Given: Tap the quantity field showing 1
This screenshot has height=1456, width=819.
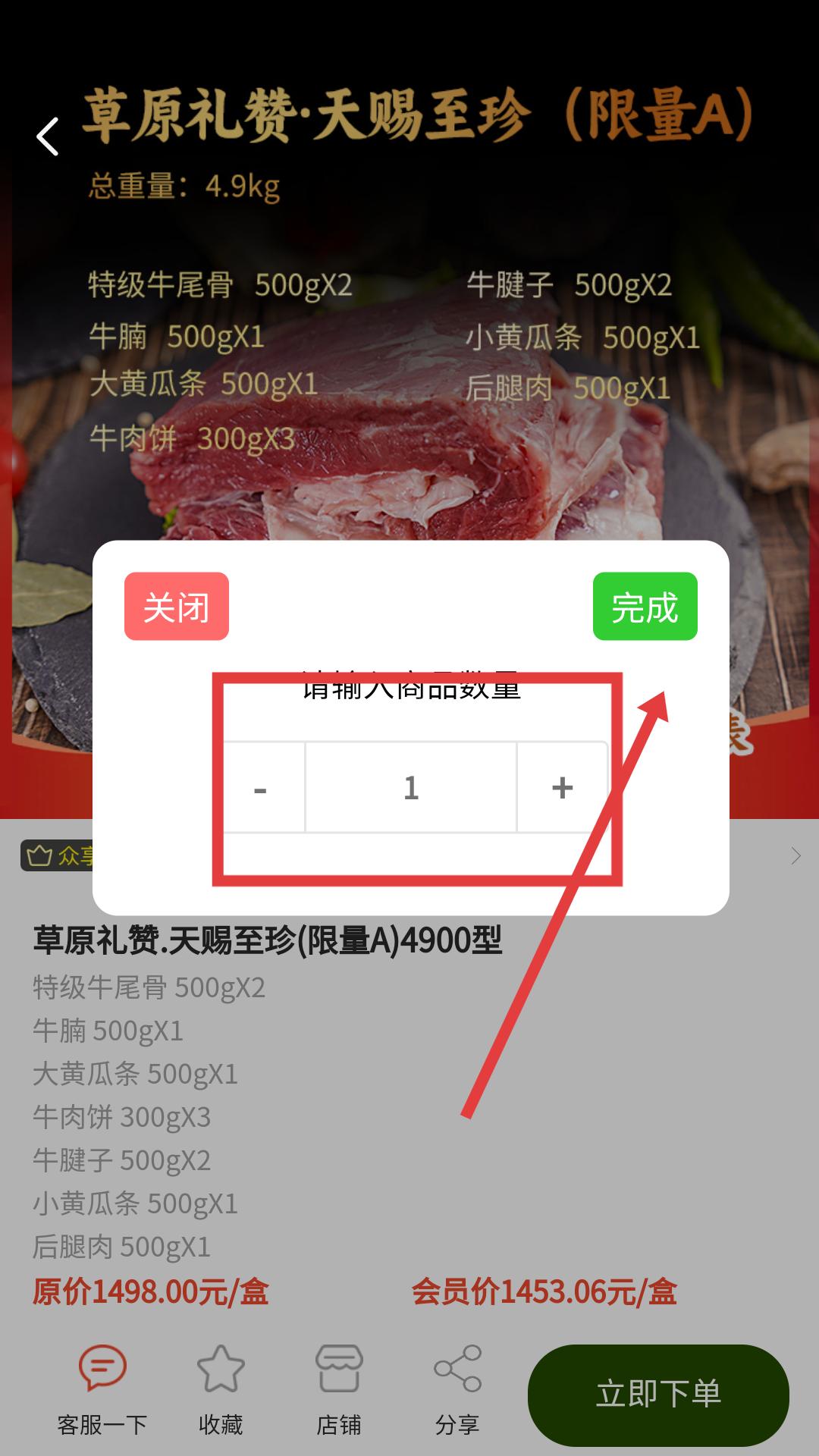Looking at the screenshot, I should point(411,787).
